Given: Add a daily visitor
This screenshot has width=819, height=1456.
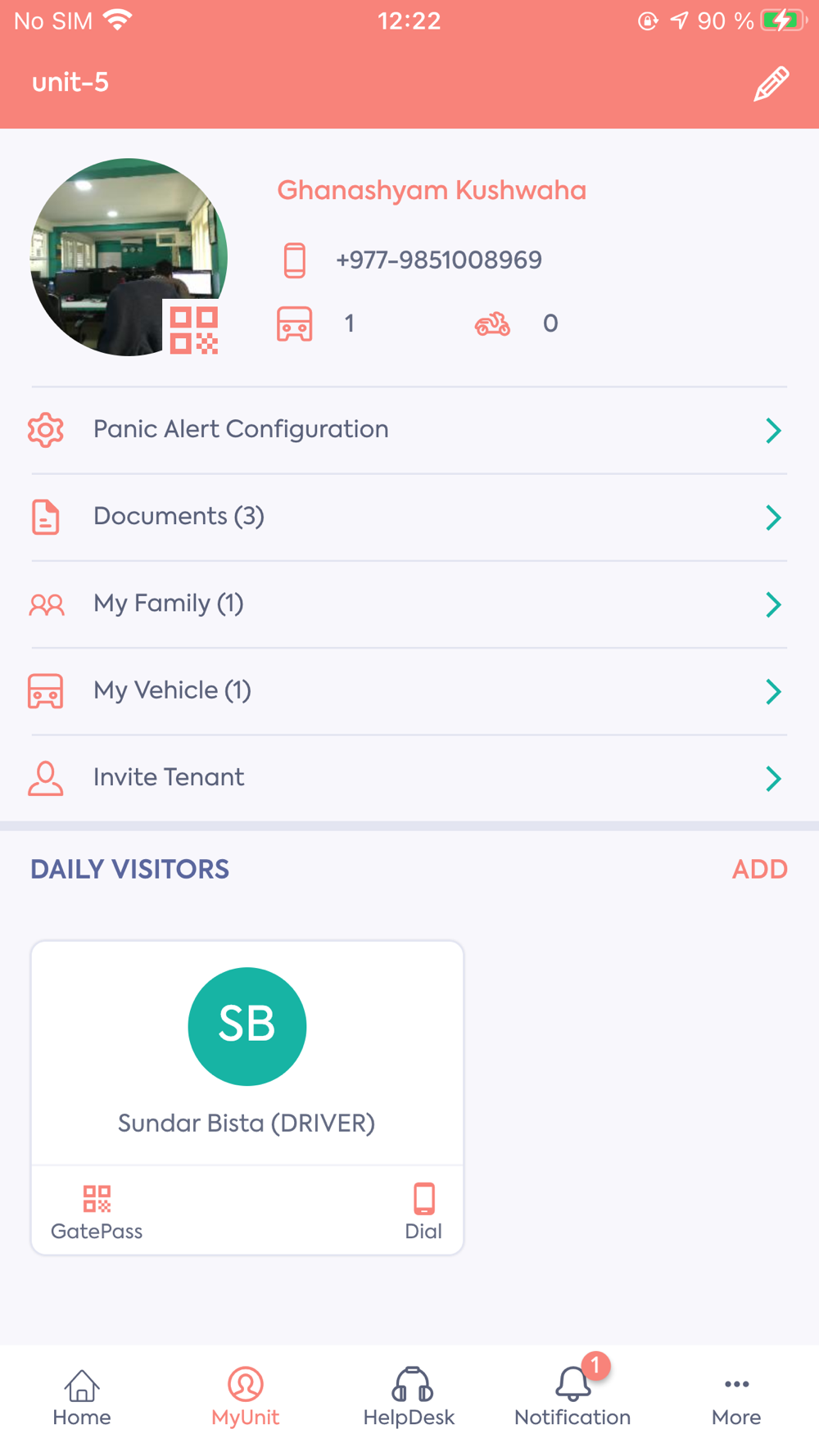Looking at the screenshot, I should [759, 870].
